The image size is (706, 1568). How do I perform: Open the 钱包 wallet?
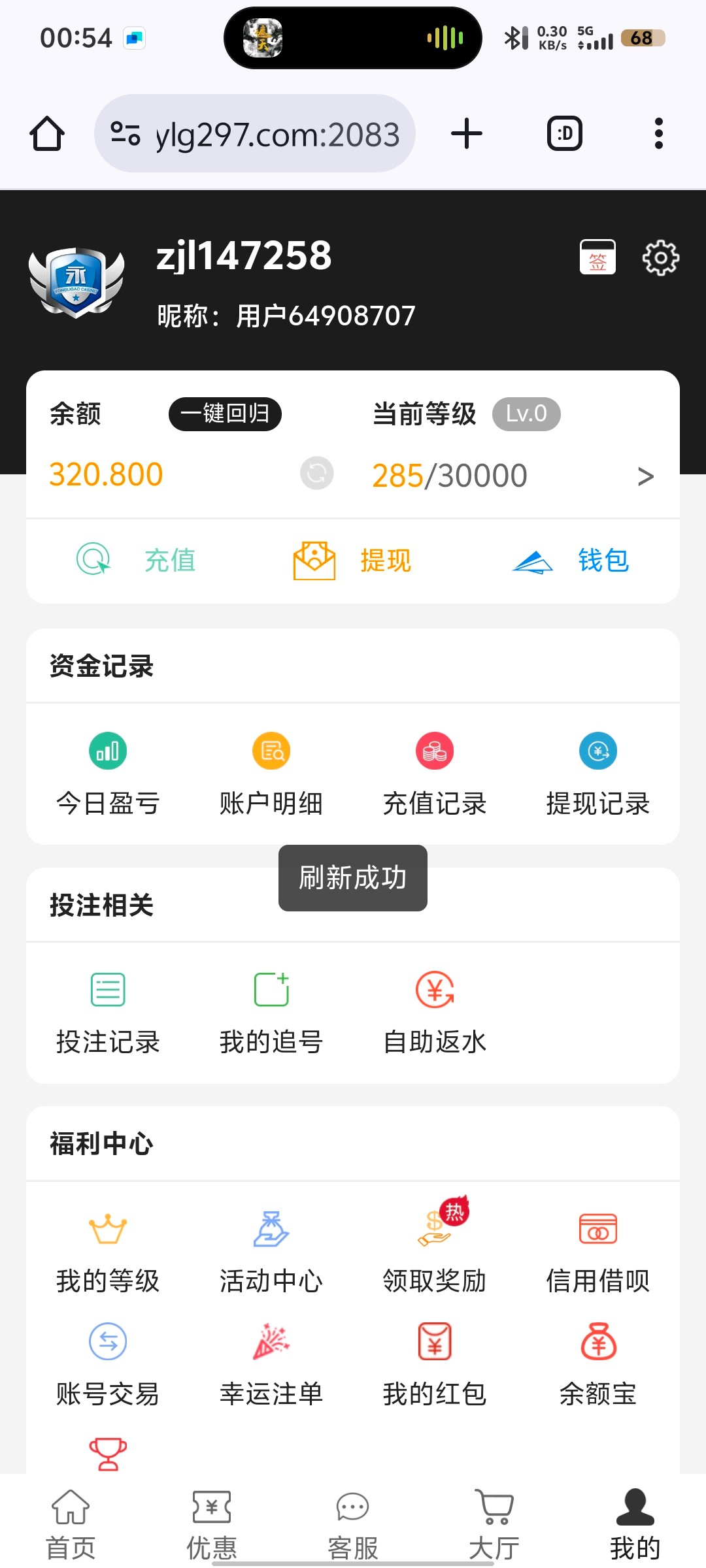tap(570, 560)
